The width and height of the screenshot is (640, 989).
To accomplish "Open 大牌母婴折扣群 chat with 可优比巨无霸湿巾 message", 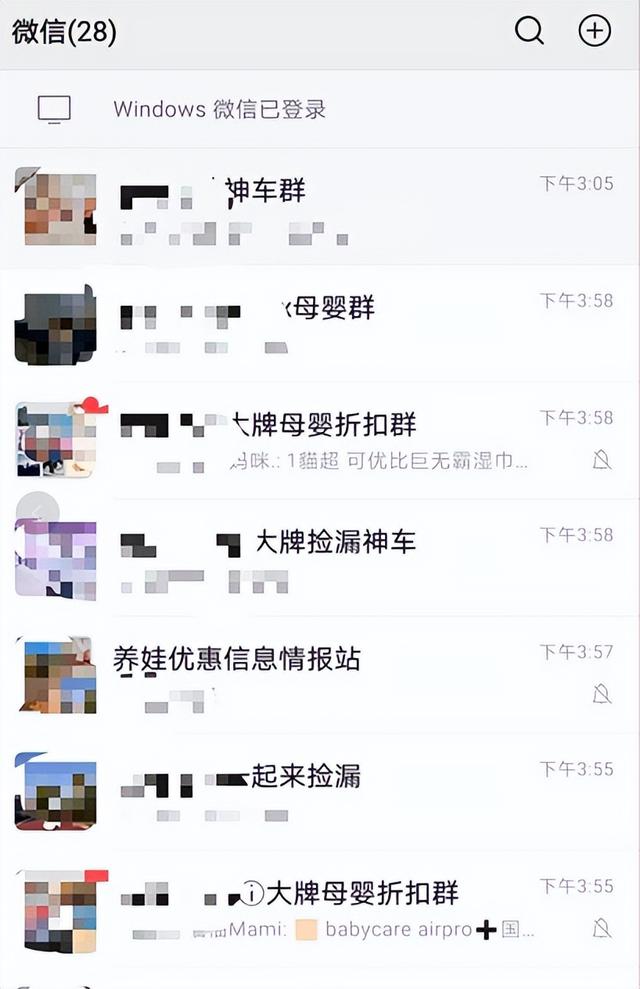I will (x=320, y=441).
